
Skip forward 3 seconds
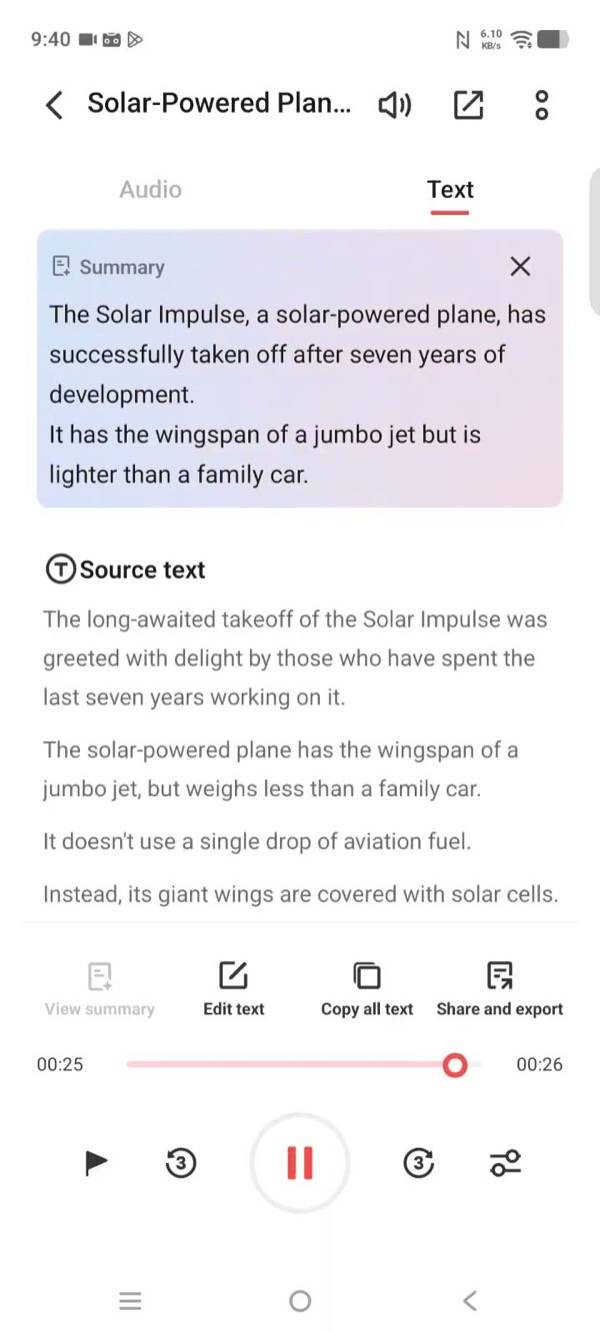419,1162
